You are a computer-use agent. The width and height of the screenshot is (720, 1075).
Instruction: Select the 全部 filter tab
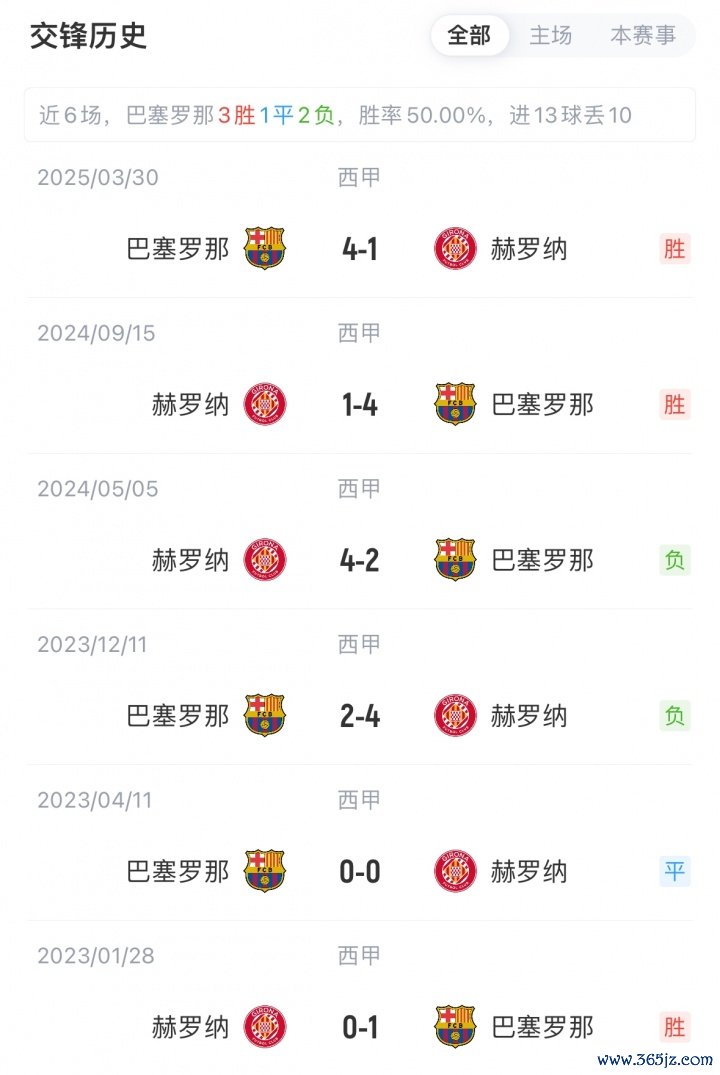click(469, 36)
